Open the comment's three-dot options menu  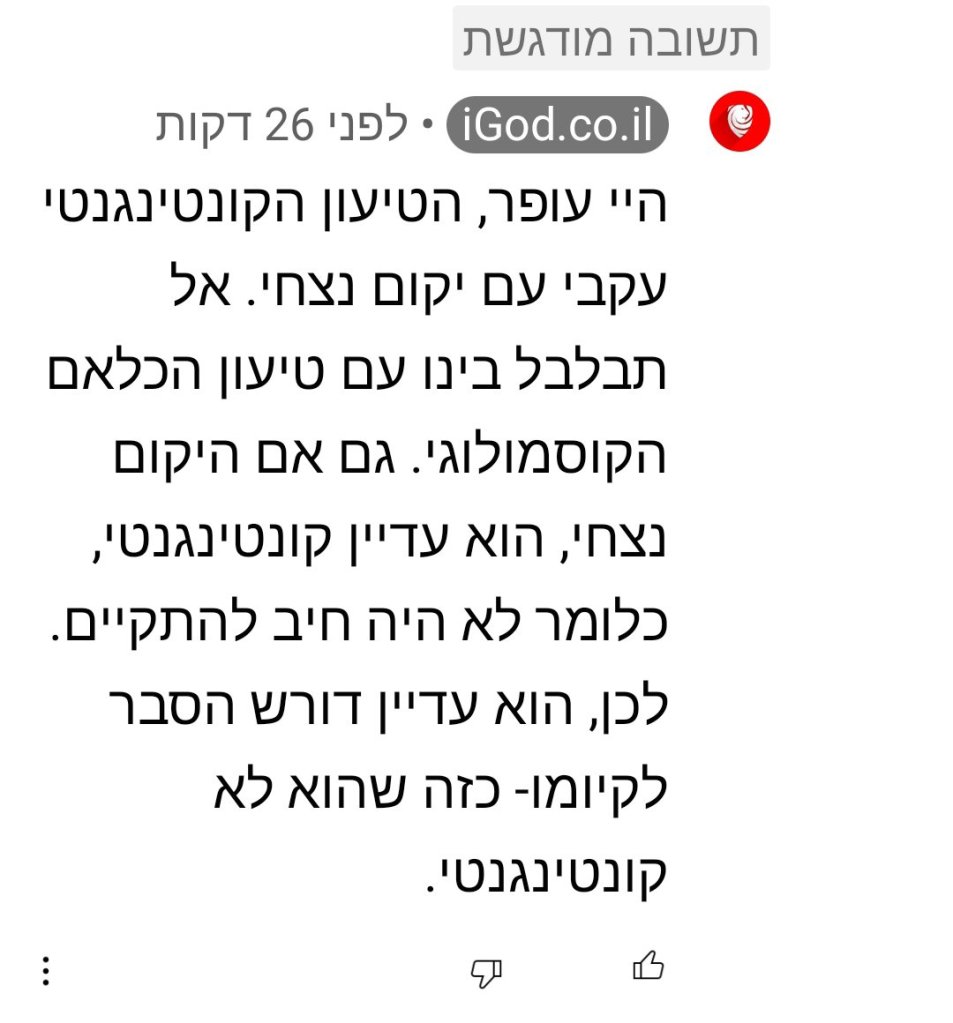click(x=46, y=970)
